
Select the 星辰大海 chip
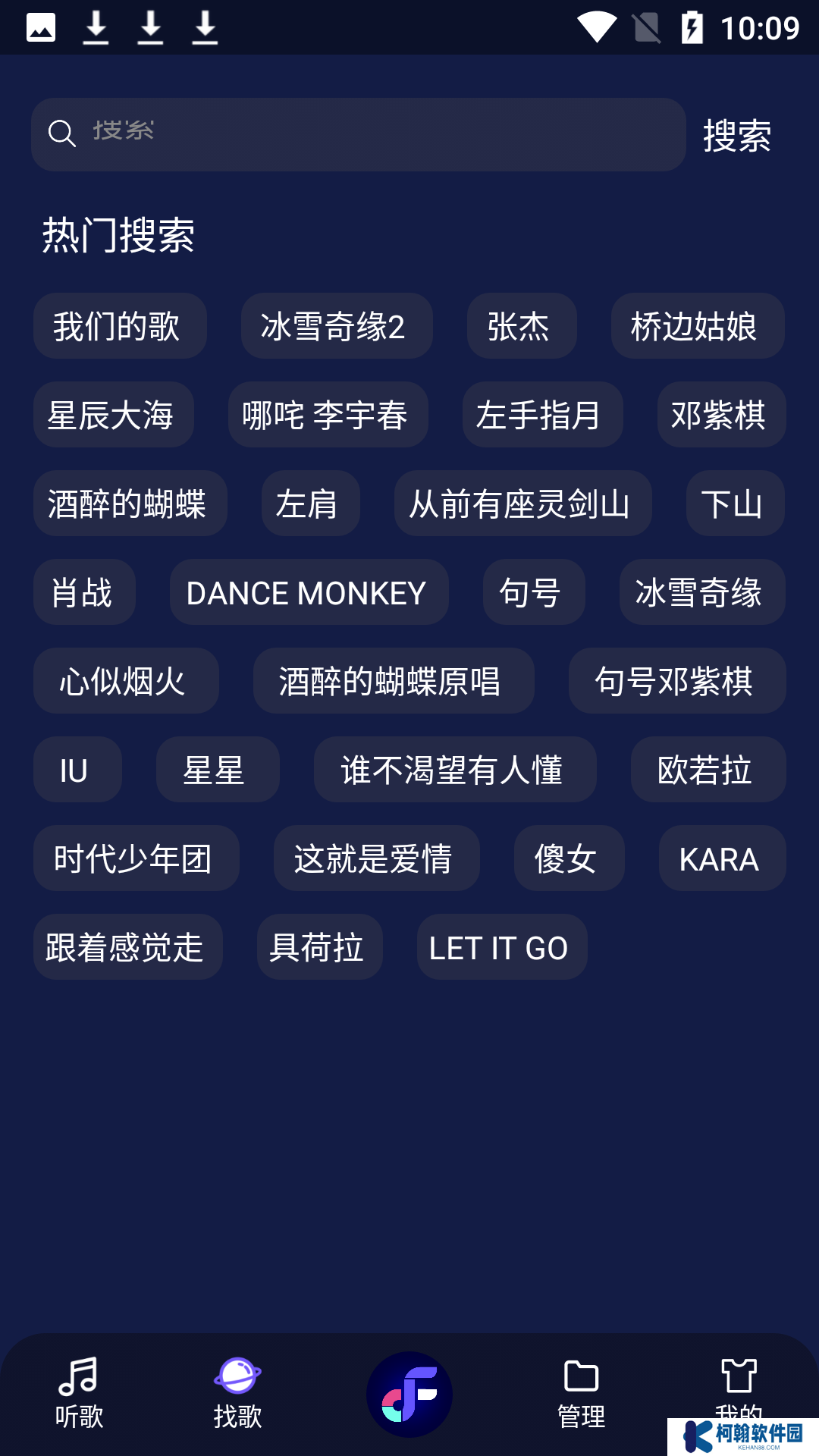point(114,415)
